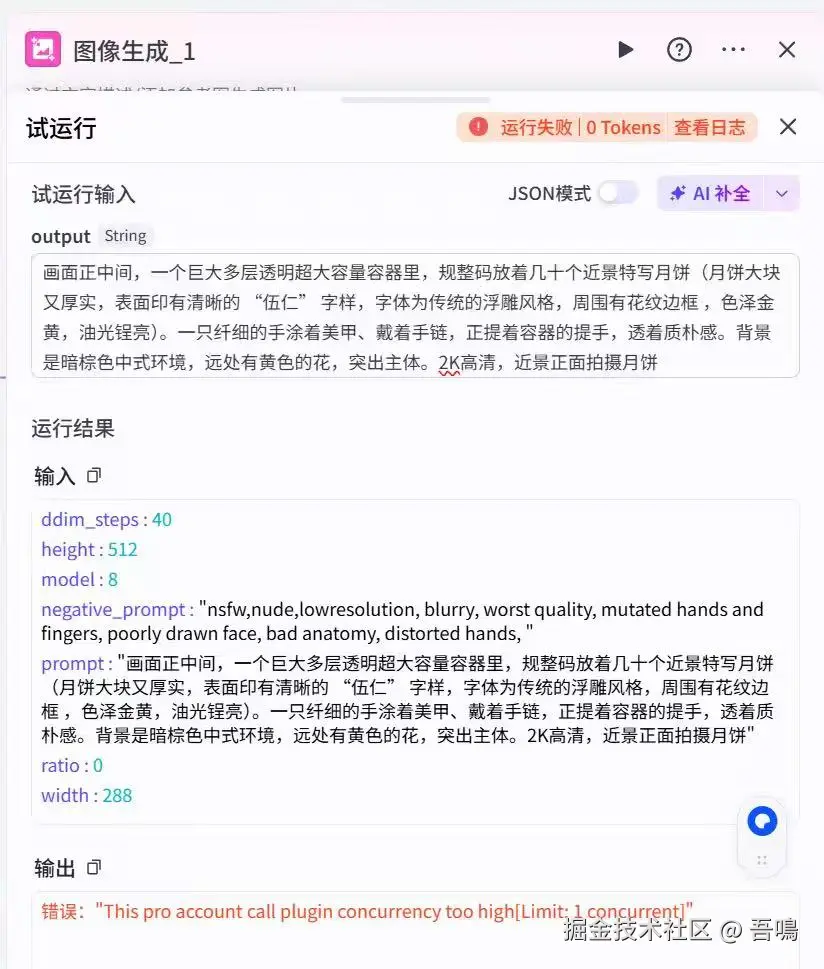Copy the 输入 section content
Screen dimensions: 824x969
(94, 476)
